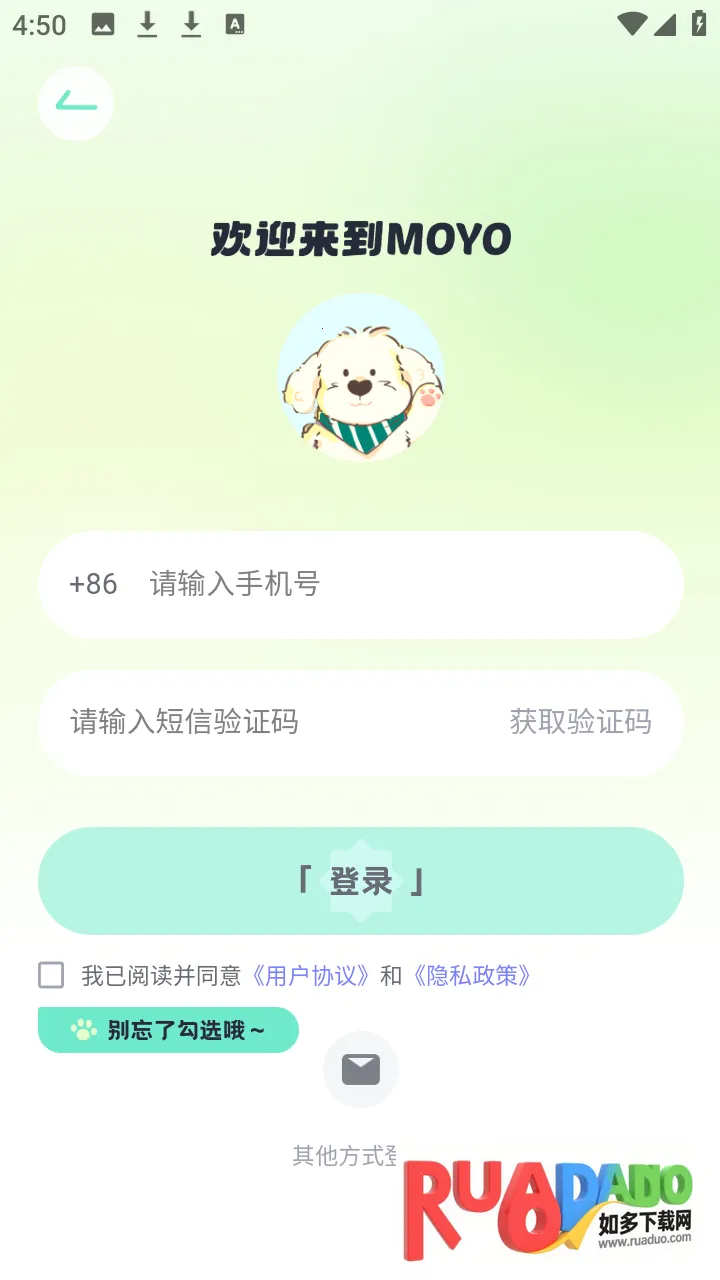Click the back arrow at top left

pyautogui.click(x=76, y=103)
